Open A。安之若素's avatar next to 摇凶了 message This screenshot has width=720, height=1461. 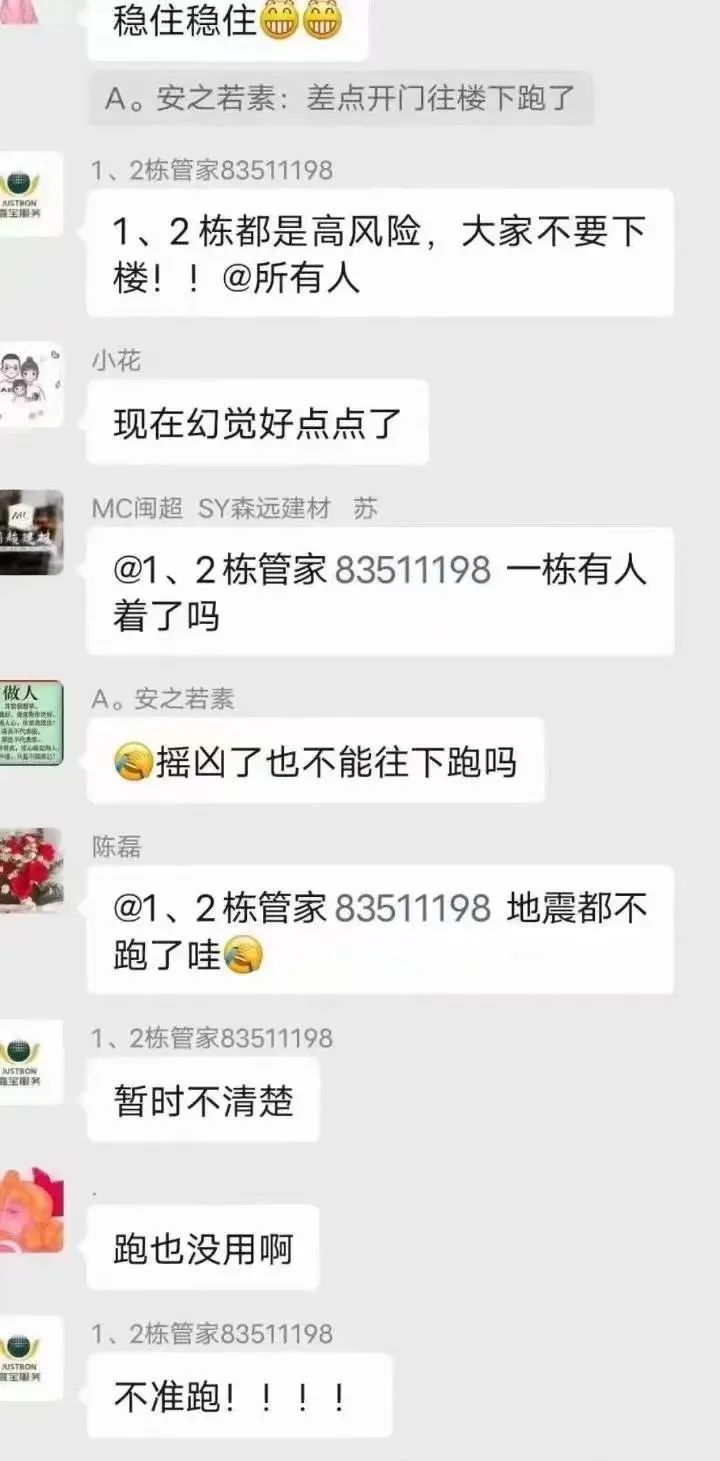point(30,722)
